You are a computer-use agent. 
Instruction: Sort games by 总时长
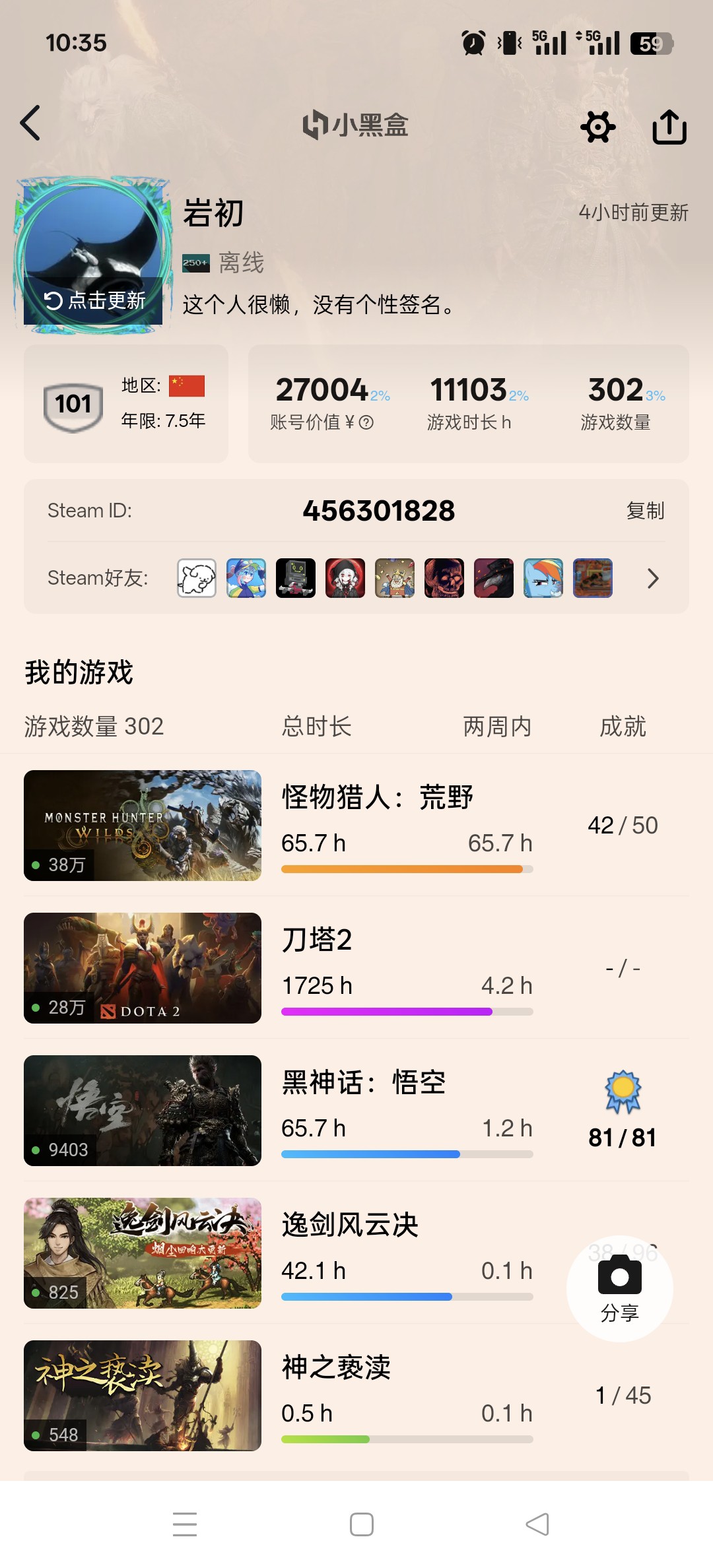point(316,727)
